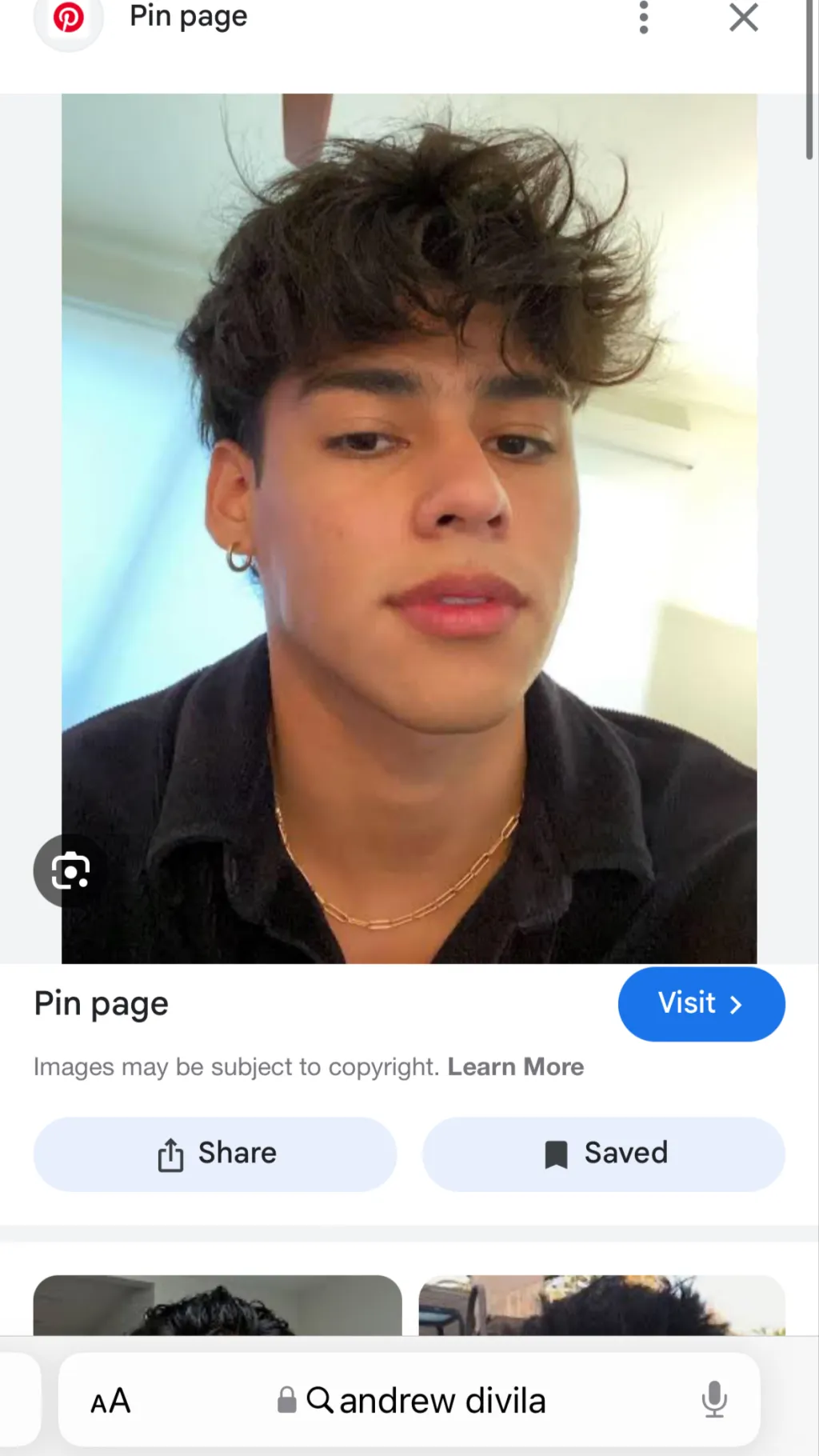Viewport: 819px width, 1456px height.
Task: Close the image preview panel
Action: pyautogui.click(x=743, y=18)
